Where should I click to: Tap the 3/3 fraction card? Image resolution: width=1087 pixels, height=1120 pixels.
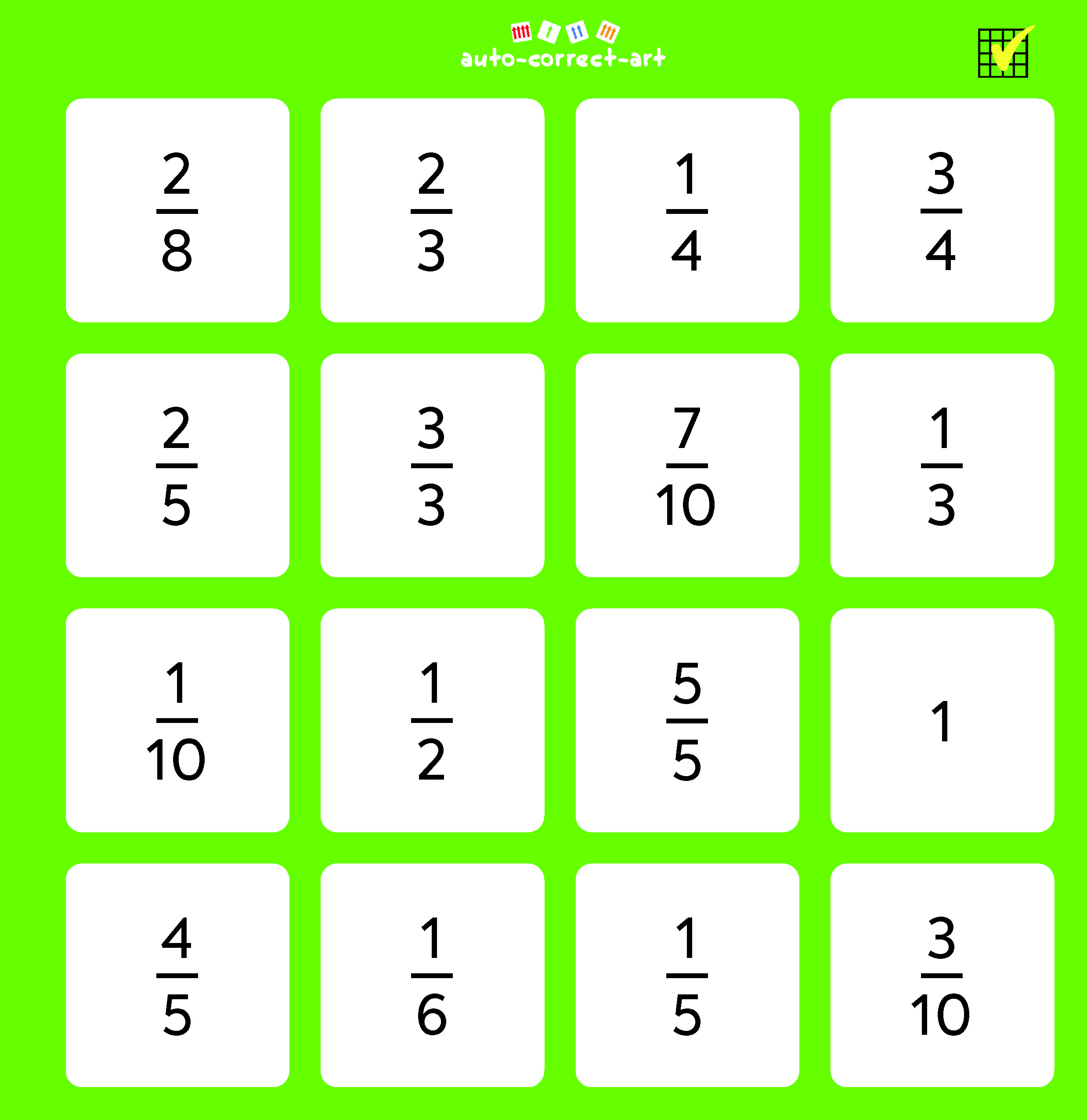point(432,465)
